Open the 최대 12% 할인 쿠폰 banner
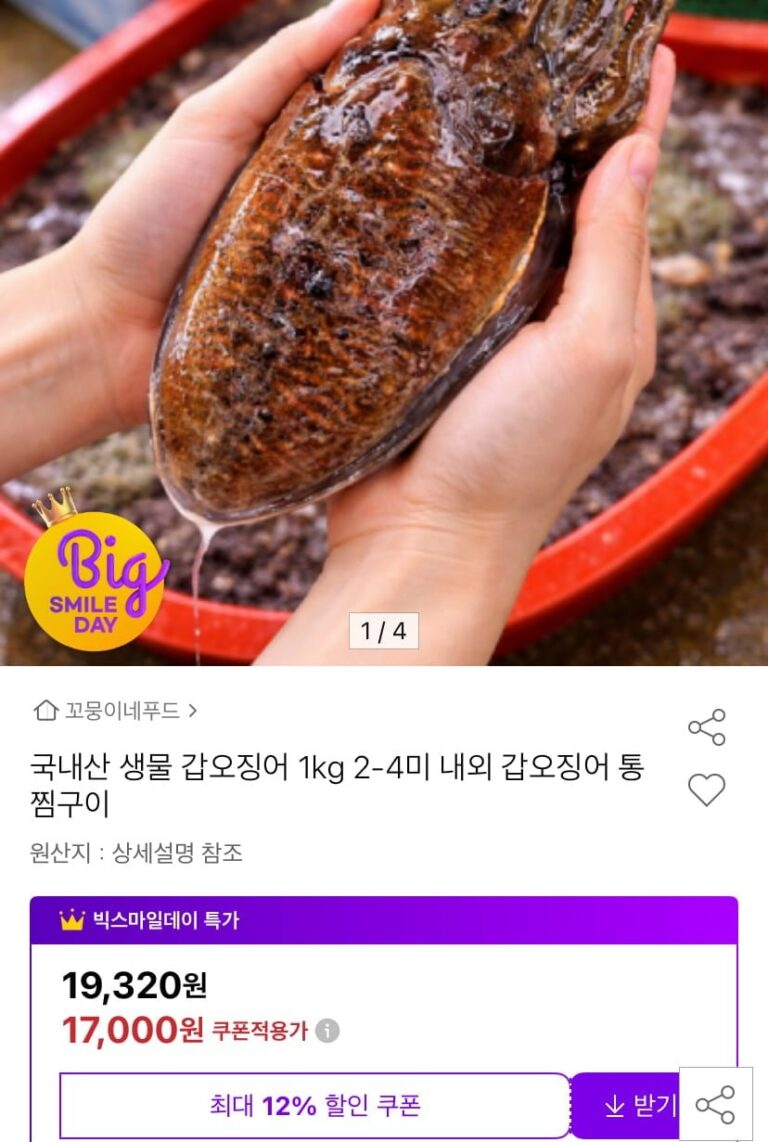 point(315,1106)
